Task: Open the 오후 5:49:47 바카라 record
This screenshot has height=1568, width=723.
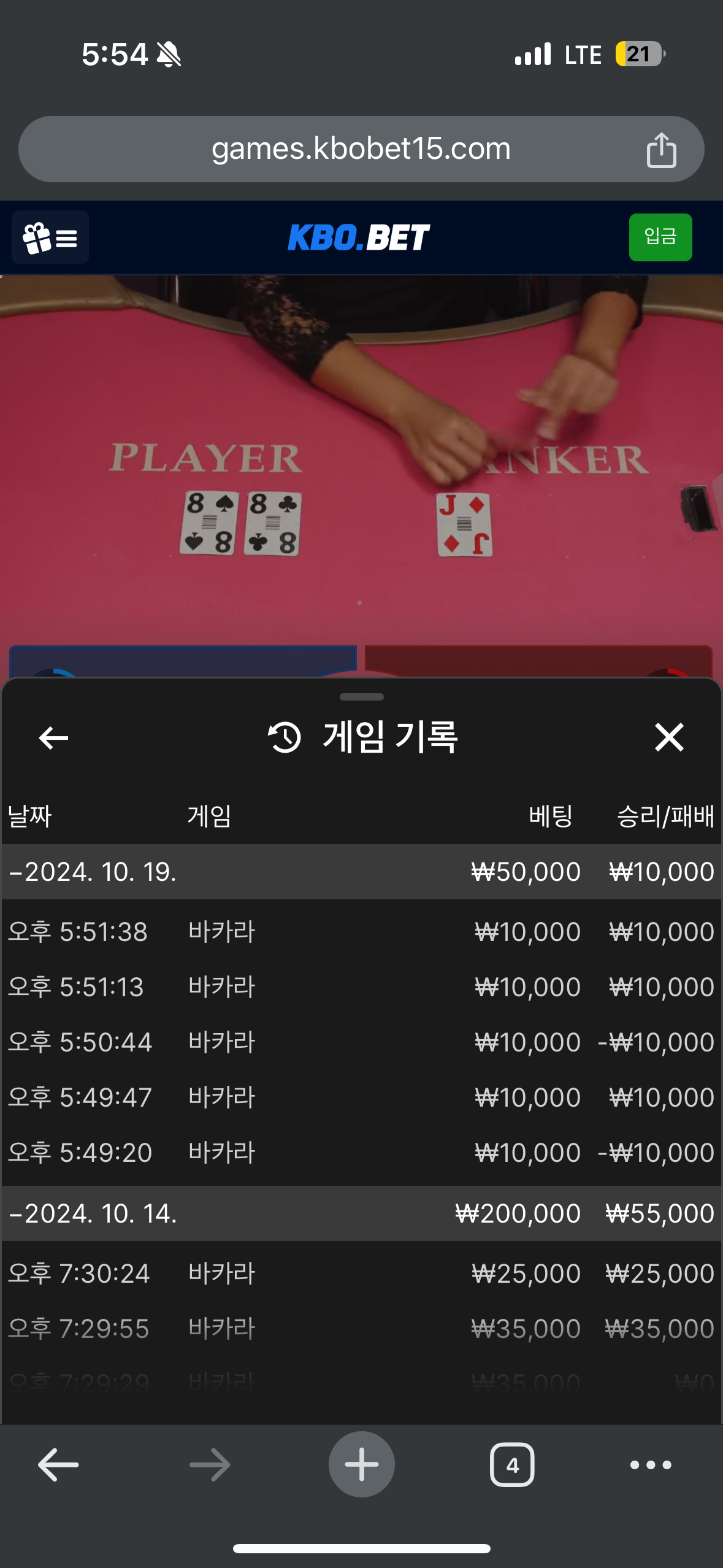Action: (361, 1097)
